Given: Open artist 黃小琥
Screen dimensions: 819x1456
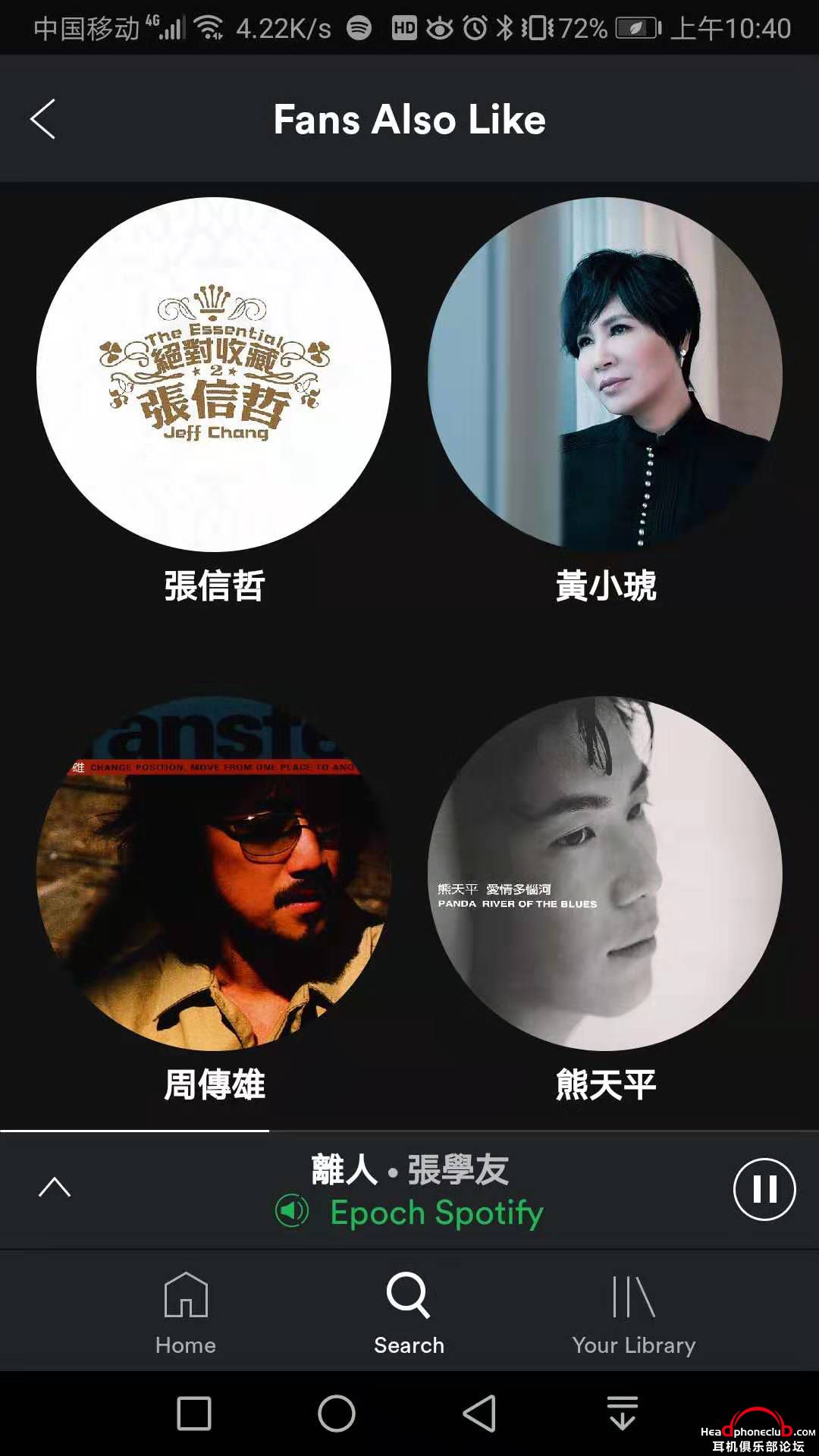Looking at the screenshot, I should pos(605,375).
